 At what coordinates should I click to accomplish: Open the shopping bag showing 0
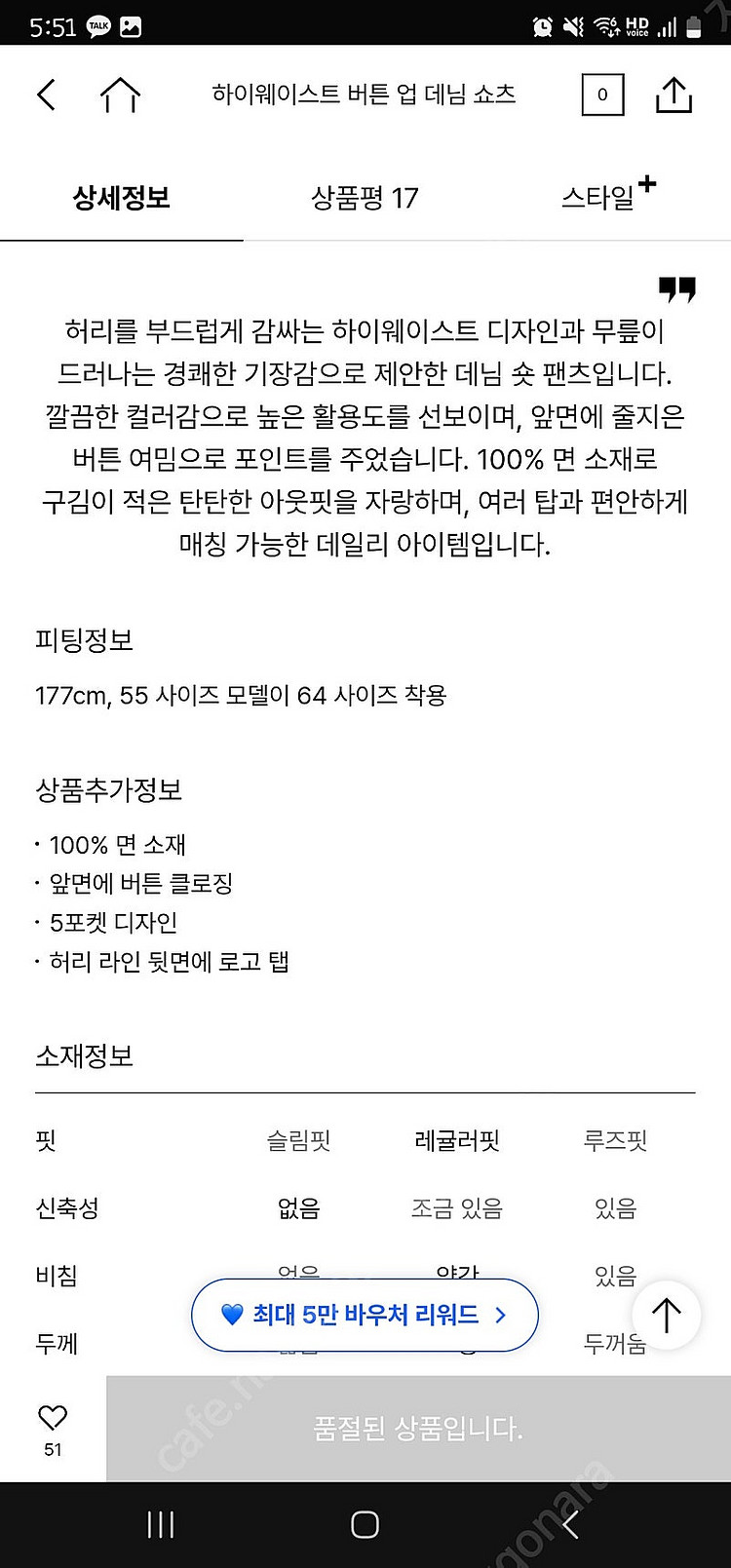[602, 95]
